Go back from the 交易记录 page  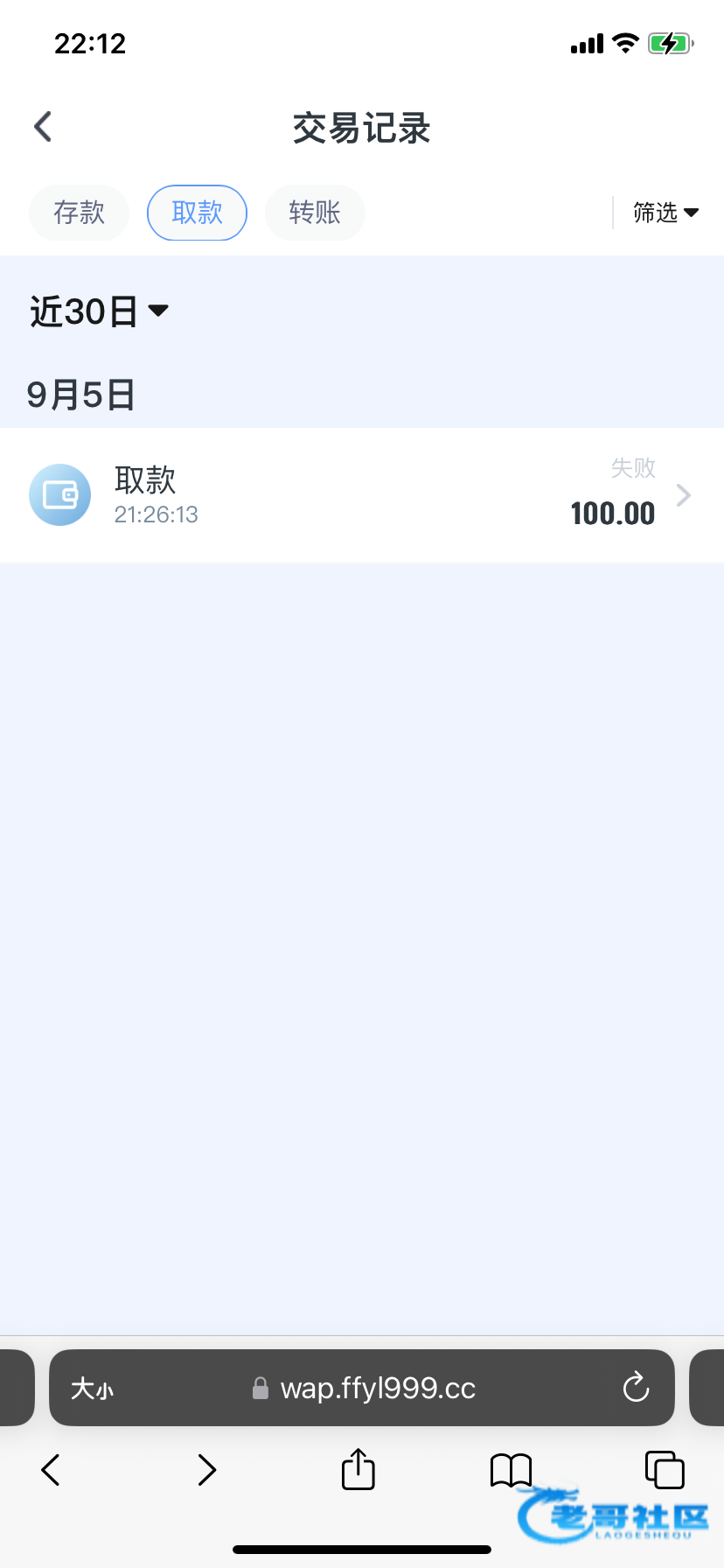tap(43, 127)
